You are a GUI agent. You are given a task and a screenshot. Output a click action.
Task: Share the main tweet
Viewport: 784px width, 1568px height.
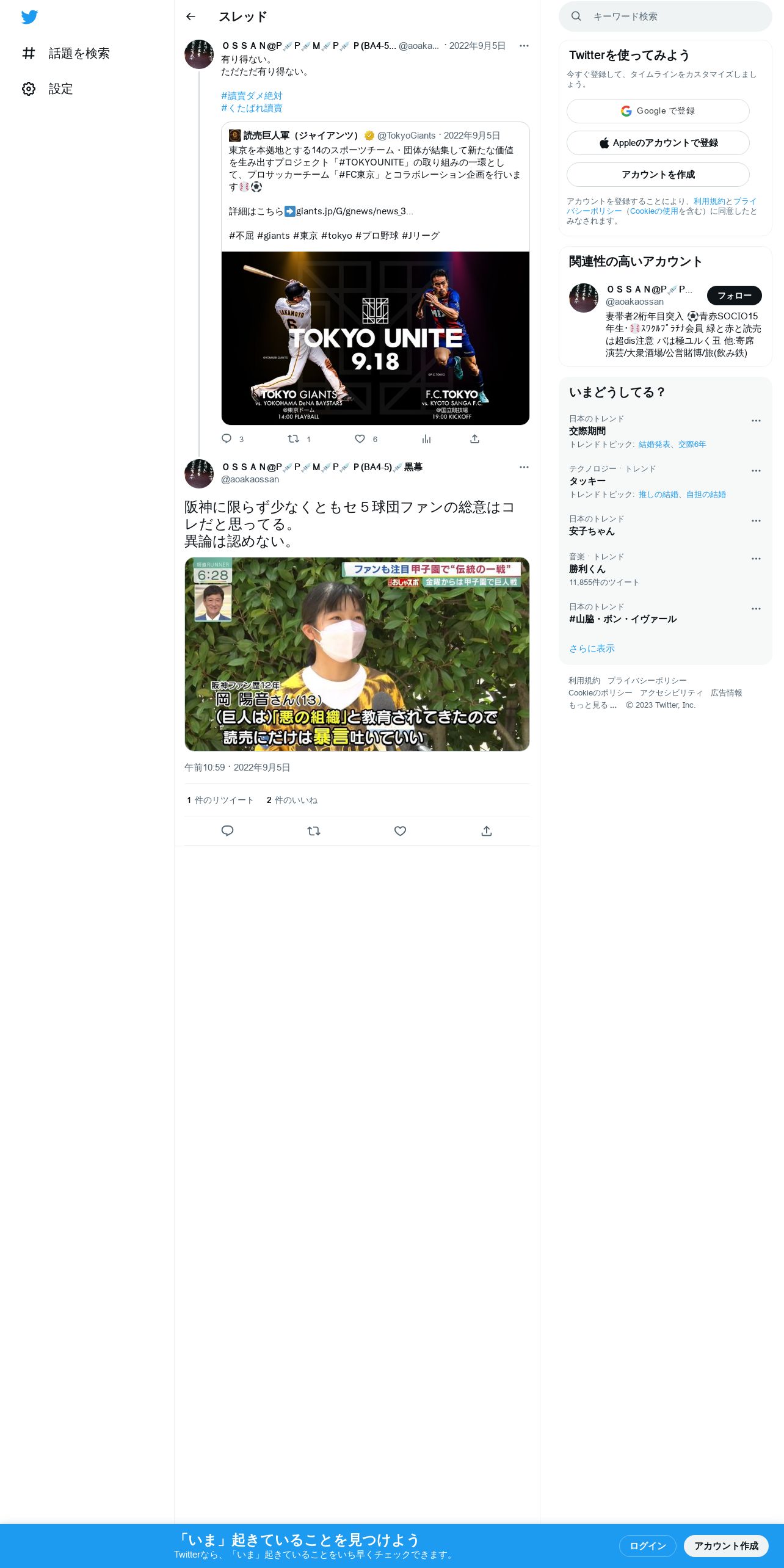tap(487, 831)
